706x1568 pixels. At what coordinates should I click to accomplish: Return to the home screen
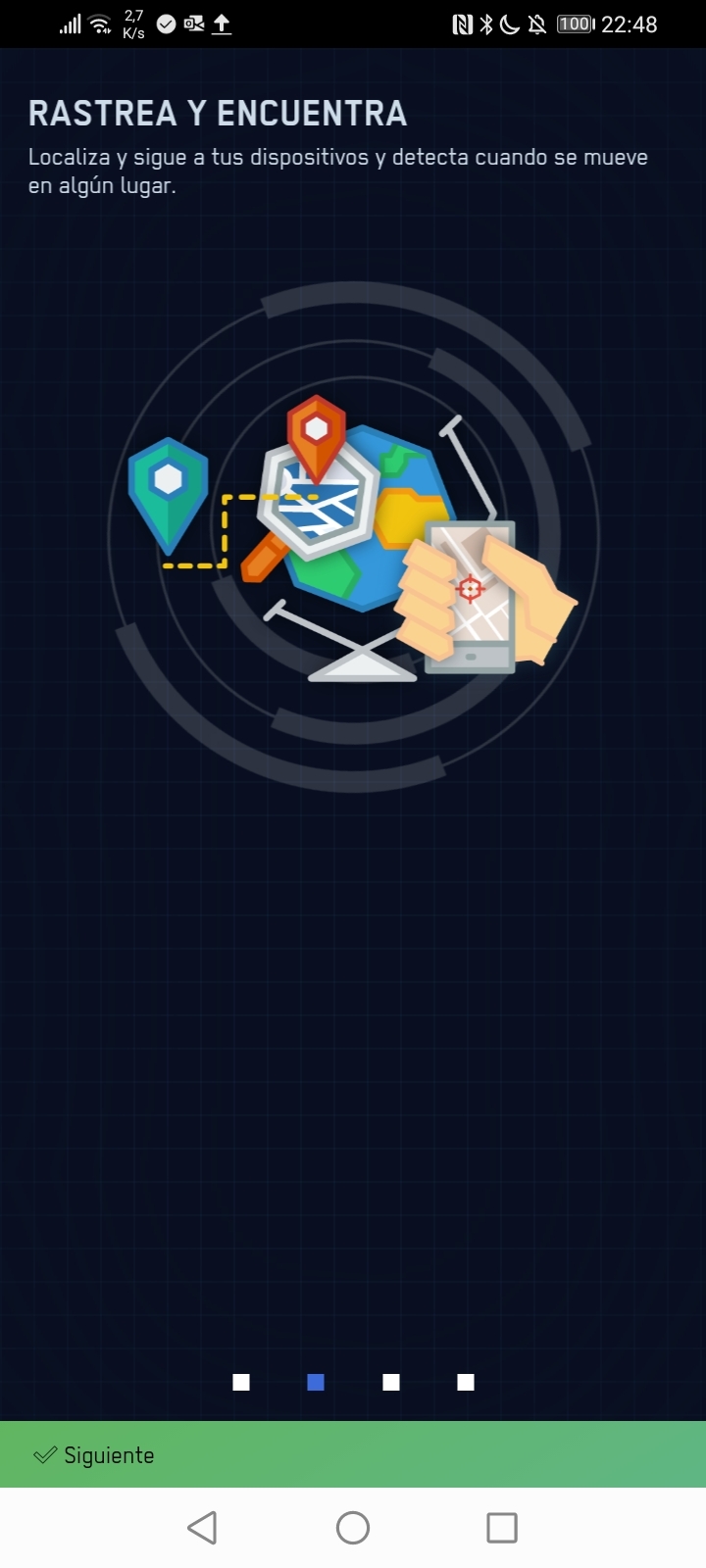point(353,1527)
